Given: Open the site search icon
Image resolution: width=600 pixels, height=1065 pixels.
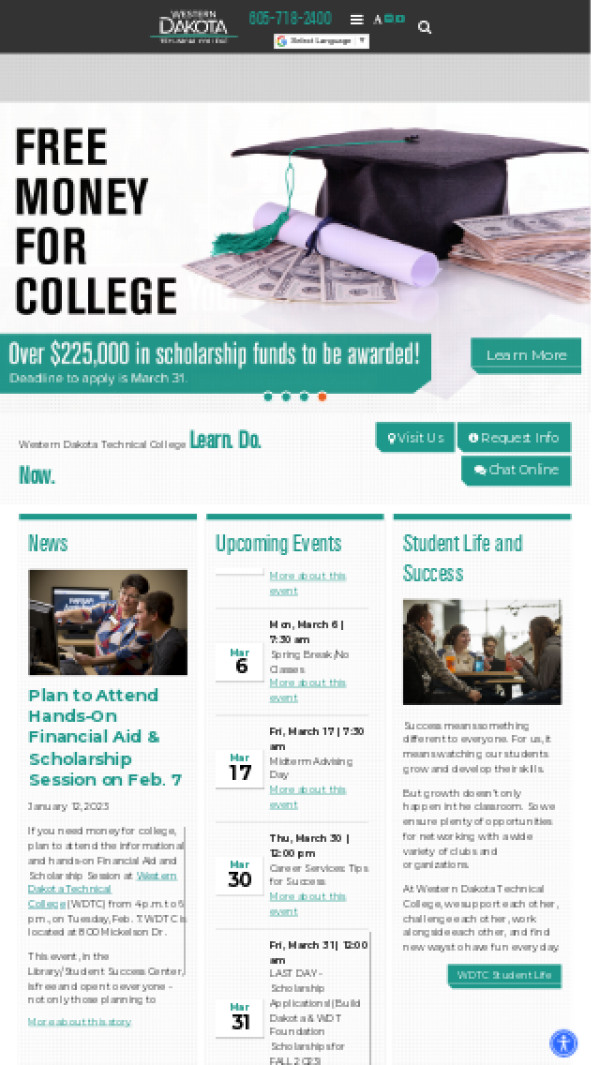Looking at the screenshot, I should coord(424,27).
